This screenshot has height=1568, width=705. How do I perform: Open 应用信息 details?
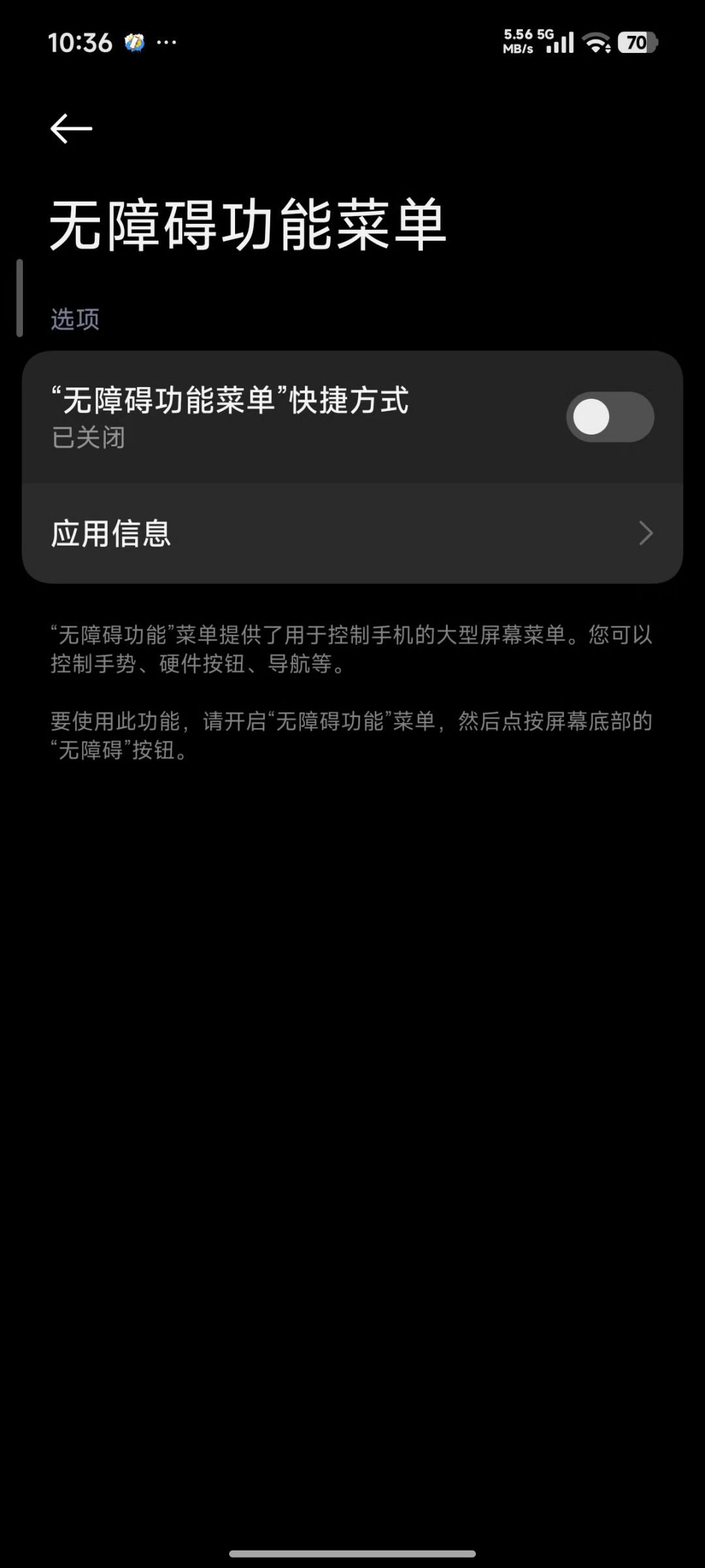352,533
